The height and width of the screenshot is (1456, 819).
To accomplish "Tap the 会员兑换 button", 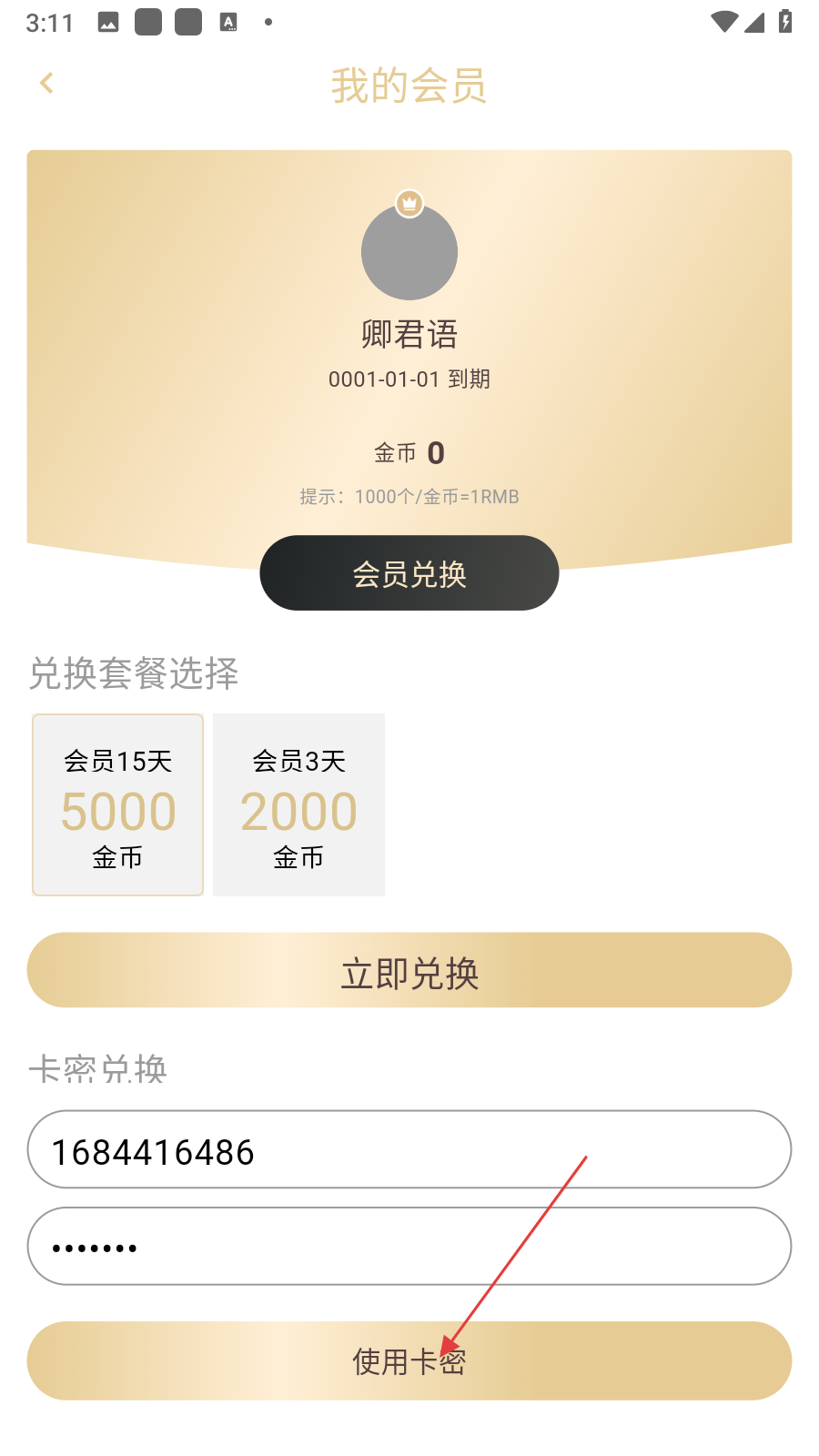I will coord(409,573).
